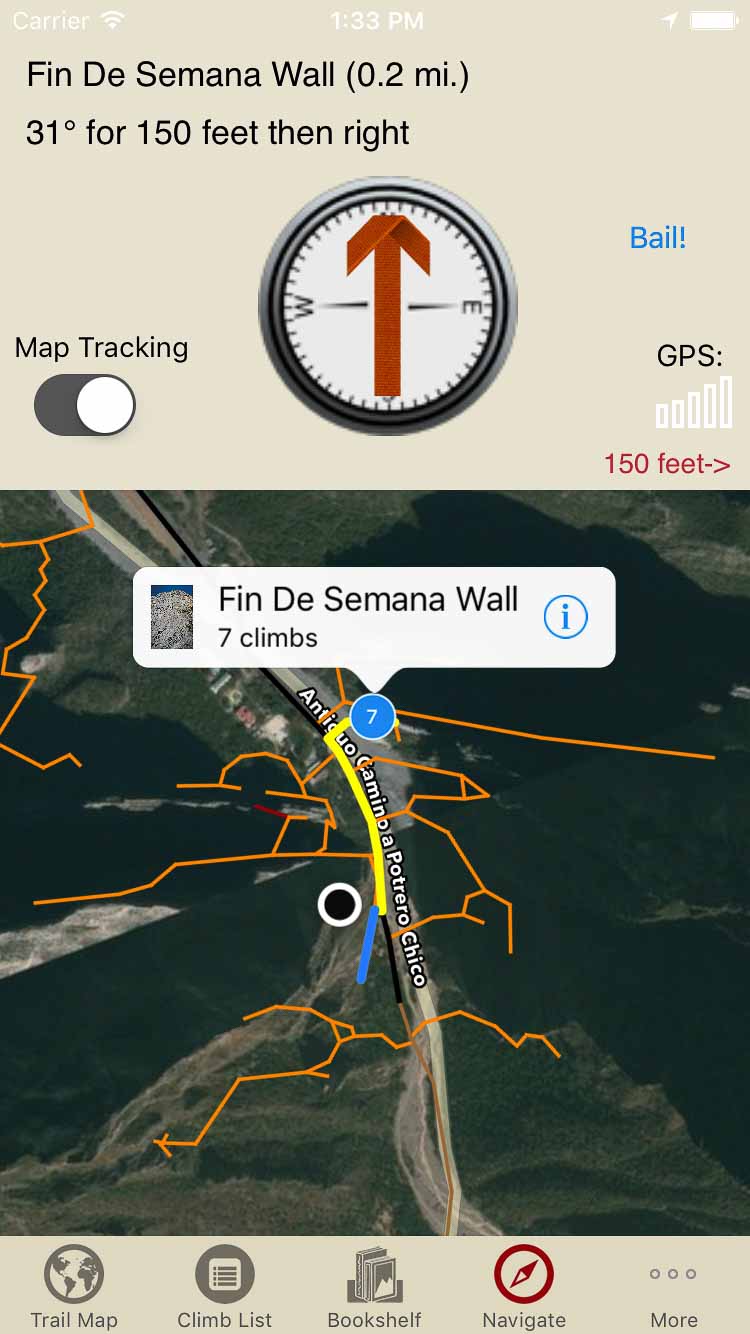
Task: Go to the Bookshelf tab
Action: point(375,1288)
